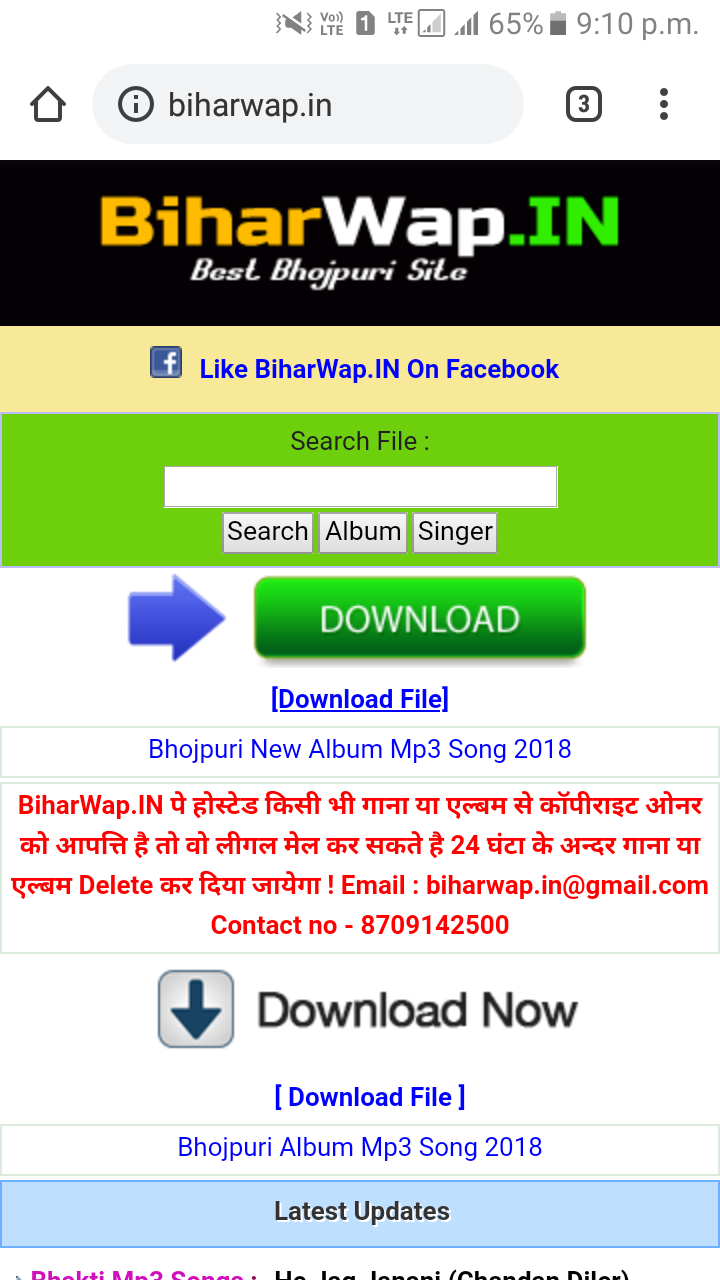Open the browser overflow menu
Viewport: 720px width, 1280px height.
pos(664,104)
